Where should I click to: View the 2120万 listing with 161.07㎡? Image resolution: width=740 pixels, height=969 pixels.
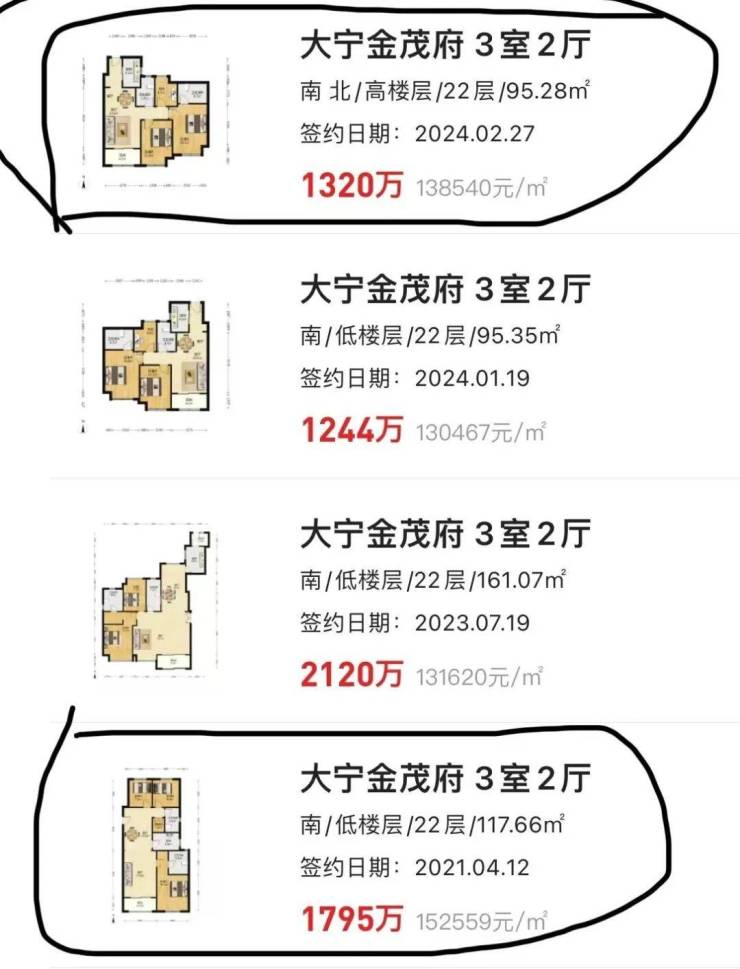[x=445, y=534]
